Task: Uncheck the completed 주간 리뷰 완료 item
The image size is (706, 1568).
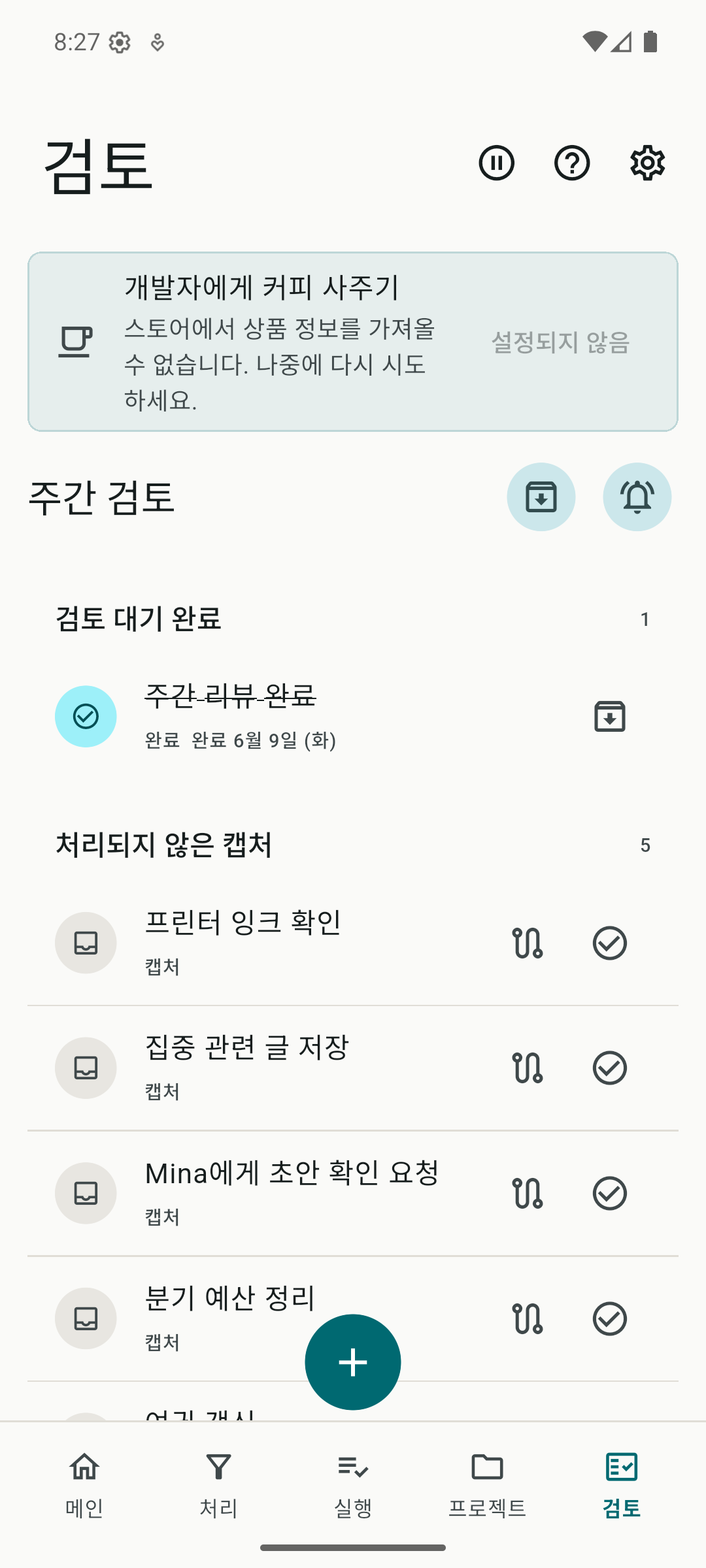Action: coord(86,717)
